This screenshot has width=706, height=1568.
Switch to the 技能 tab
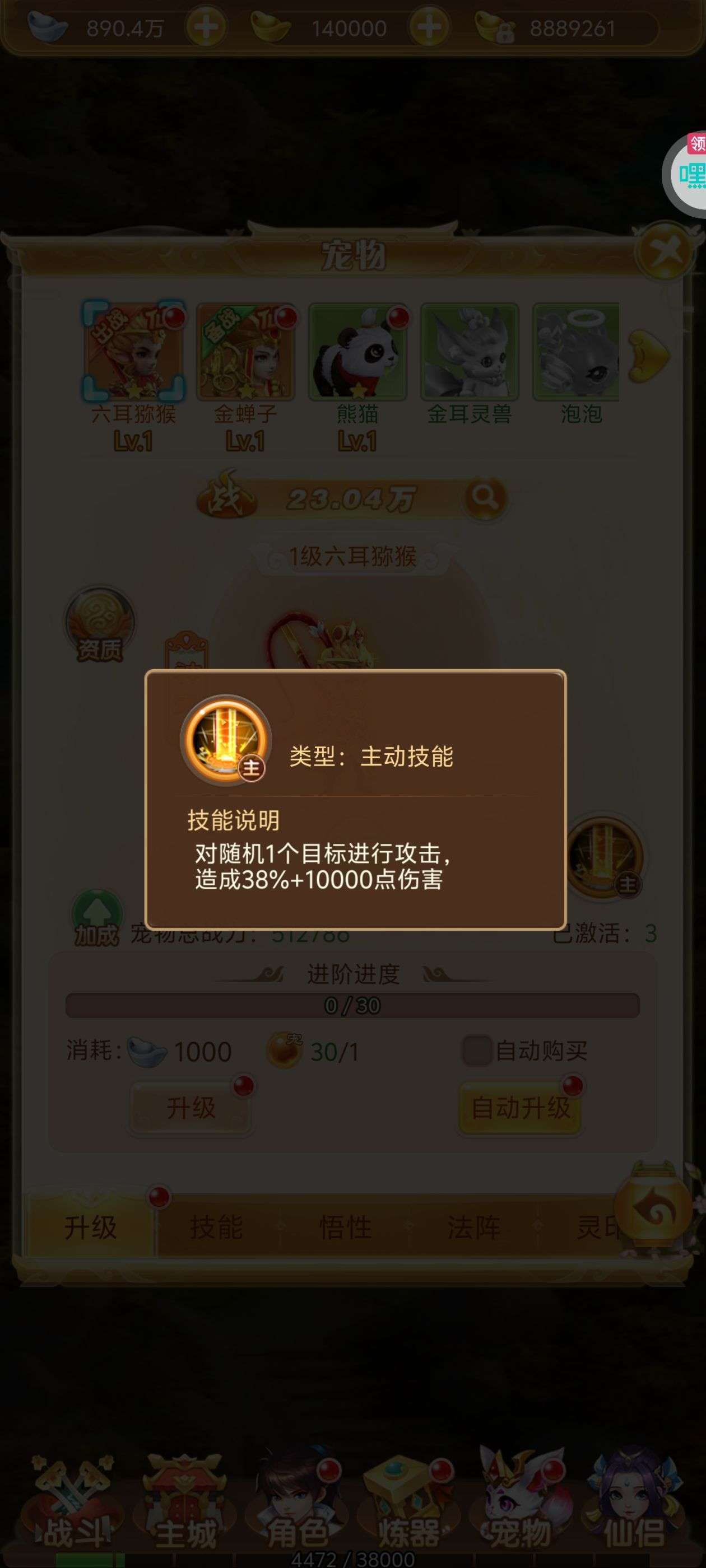[216, 1226]
